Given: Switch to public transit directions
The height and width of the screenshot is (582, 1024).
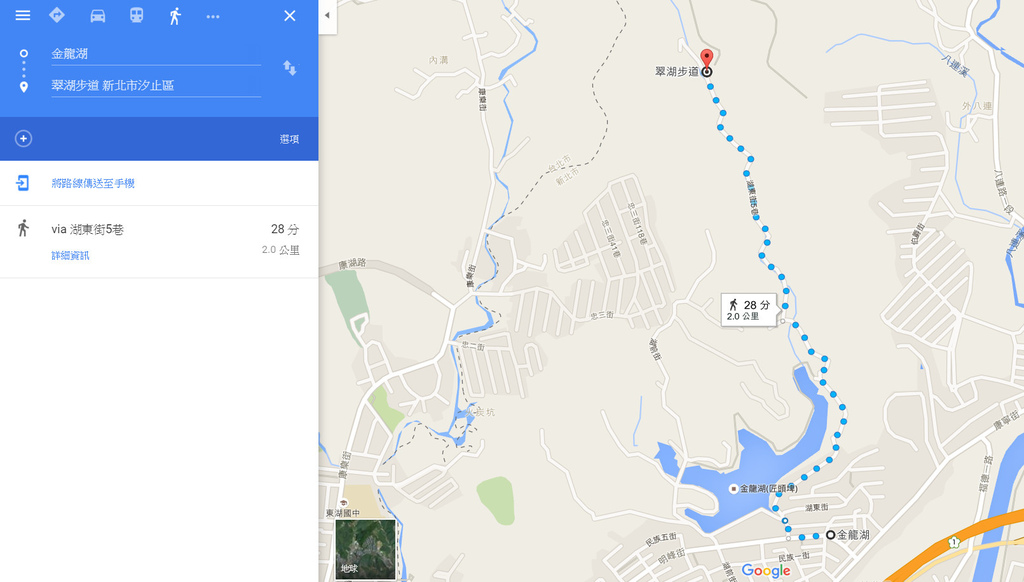Looking at the screenshot, I should tap(136, 16).
